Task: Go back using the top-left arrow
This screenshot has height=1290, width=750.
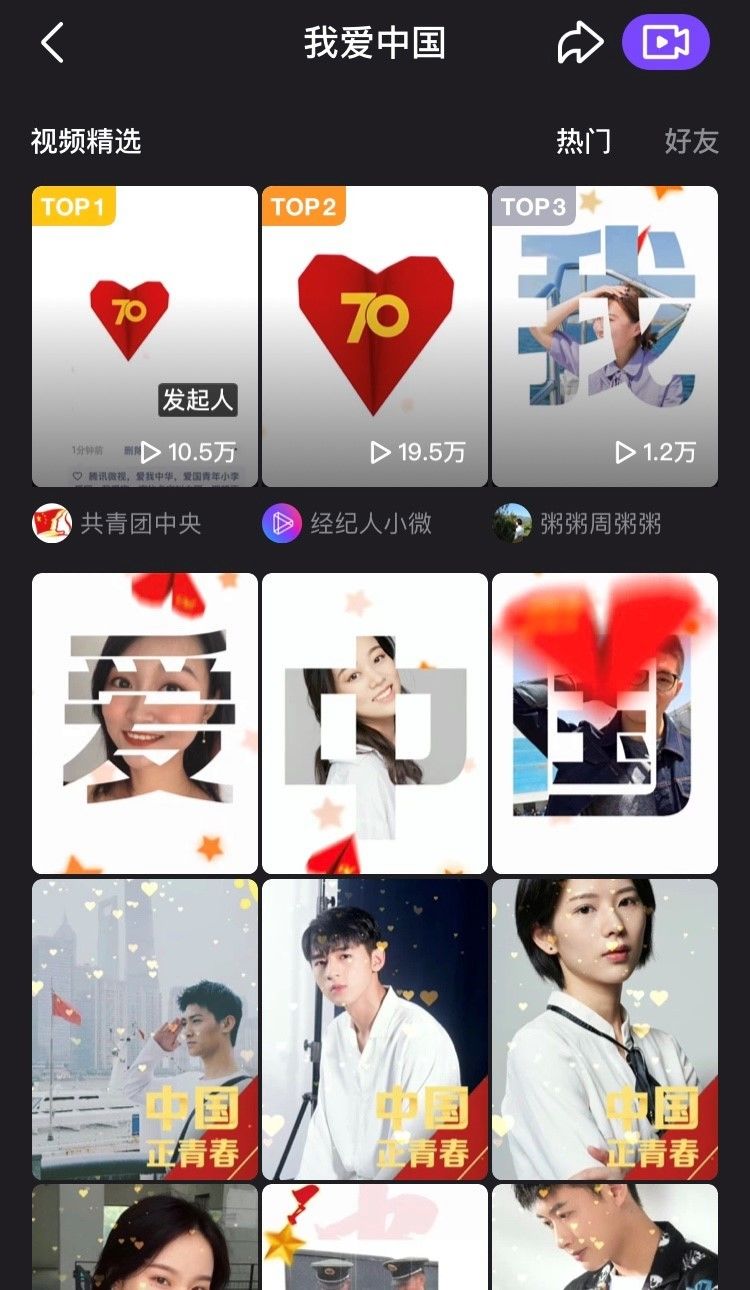Action: [x=52, y=43]
